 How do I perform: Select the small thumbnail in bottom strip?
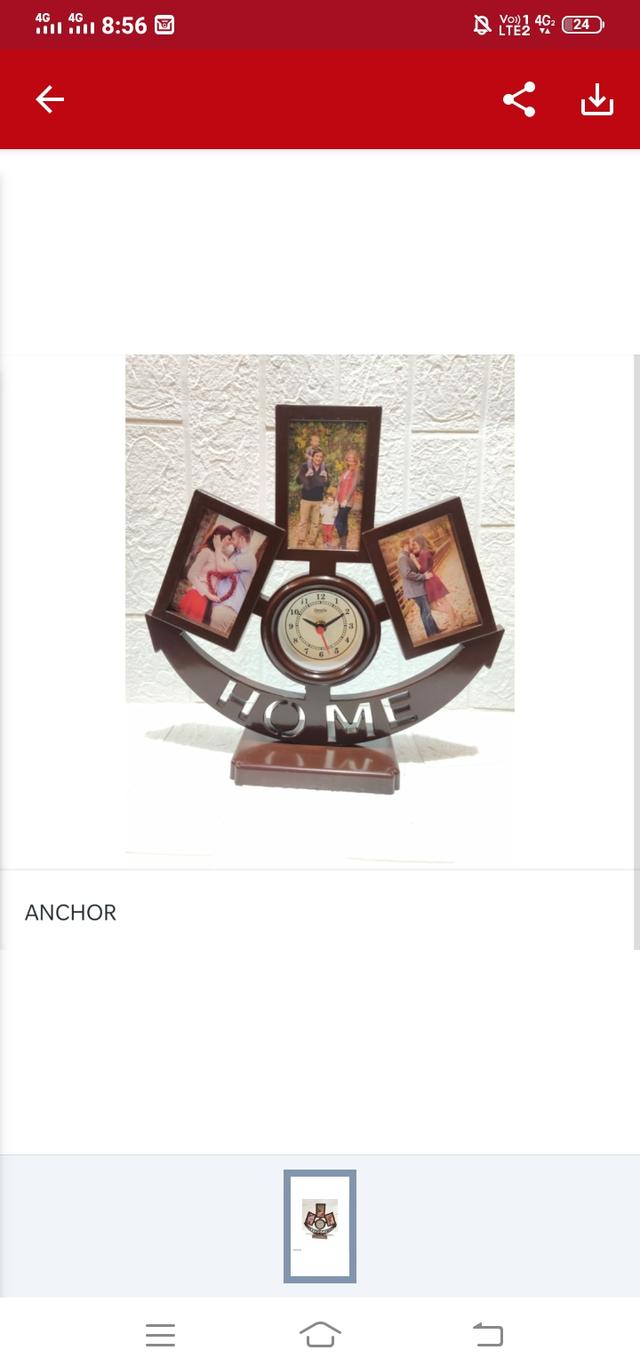point(320,1225)
